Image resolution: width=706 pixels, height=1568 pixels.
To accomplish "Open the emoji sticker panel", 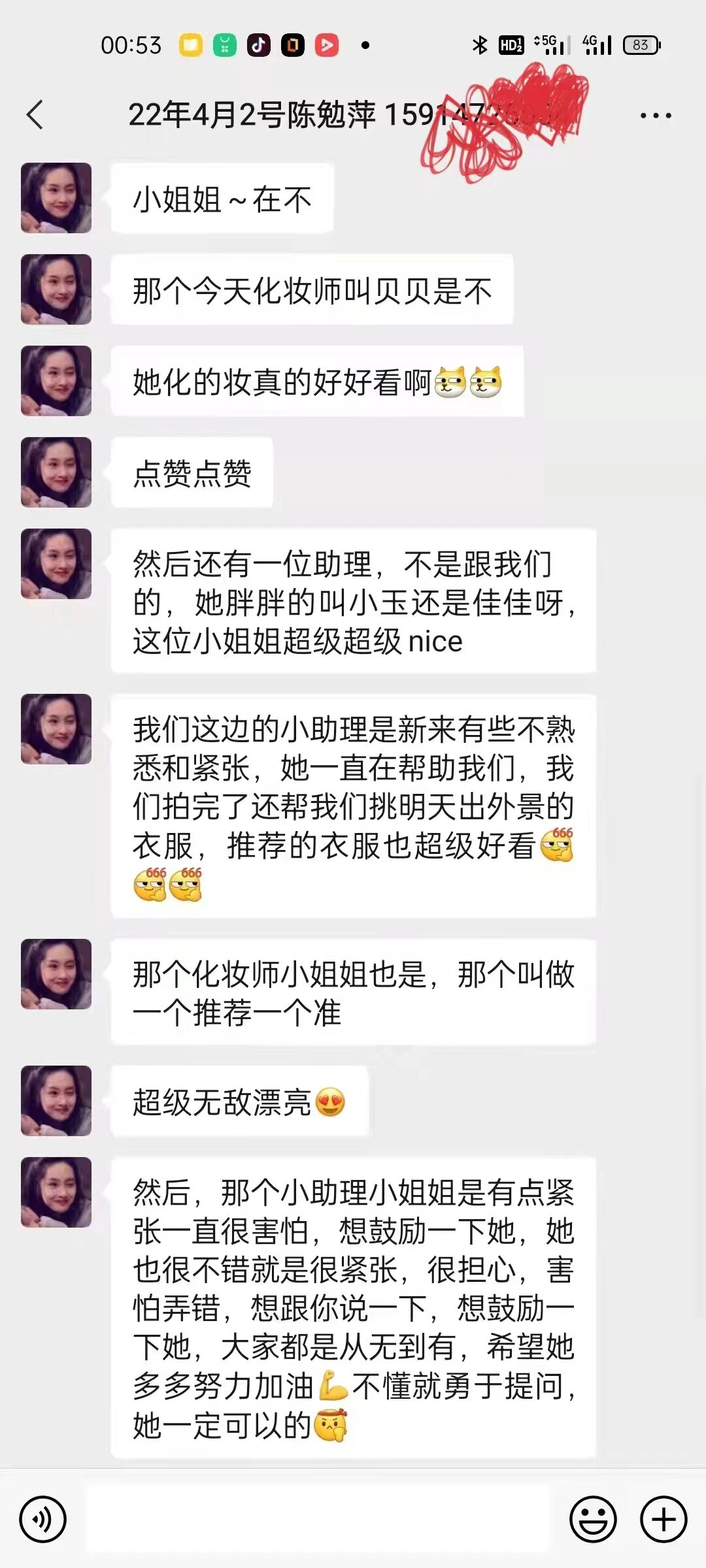I will (x=593, y=1520).
